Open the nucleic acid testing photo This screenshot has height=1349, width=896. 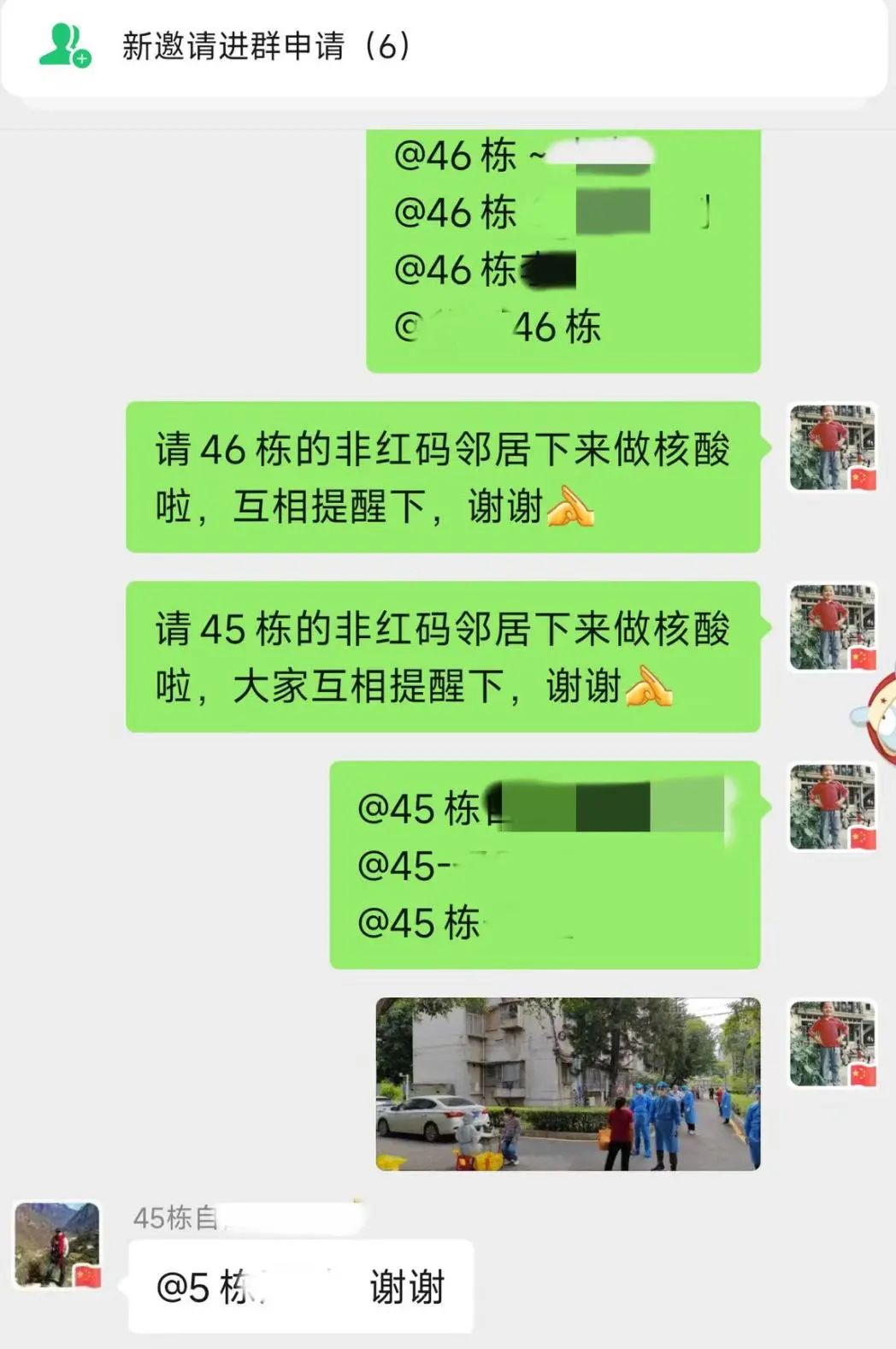coord(568,1084)
